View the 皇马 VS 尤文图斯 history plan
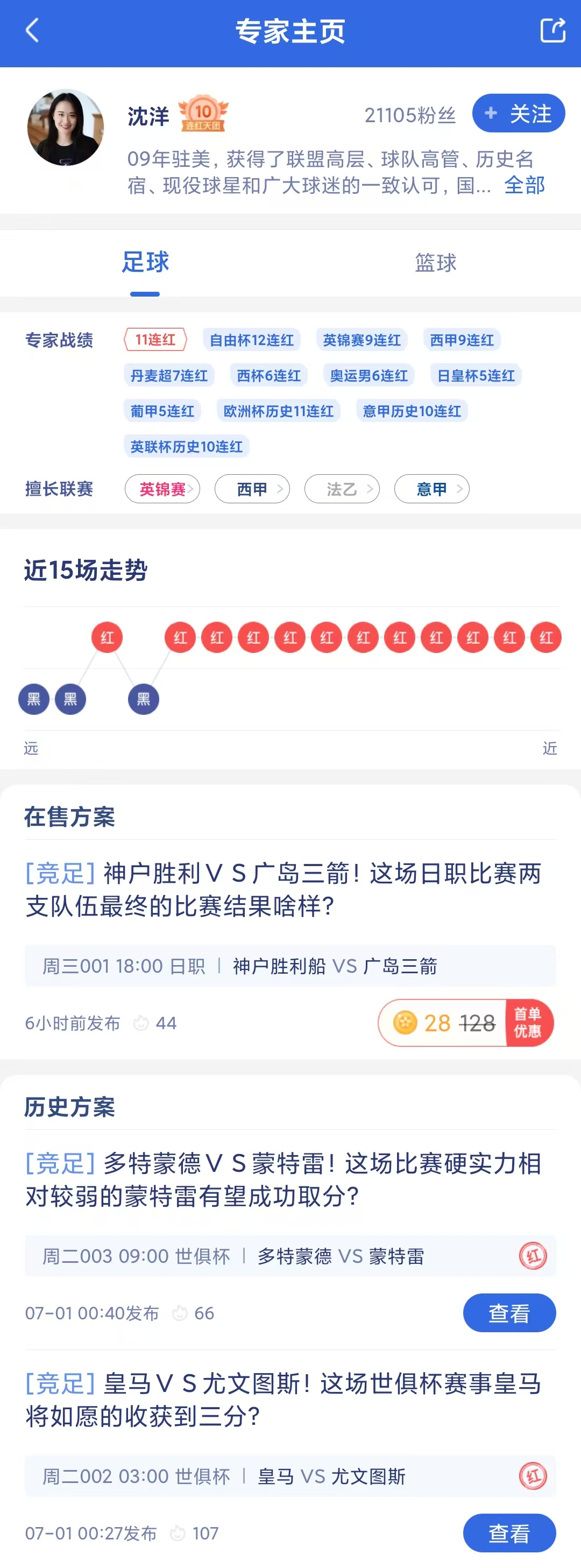The height and width of the screenshot is (1568, 581). click(508, 1532)
